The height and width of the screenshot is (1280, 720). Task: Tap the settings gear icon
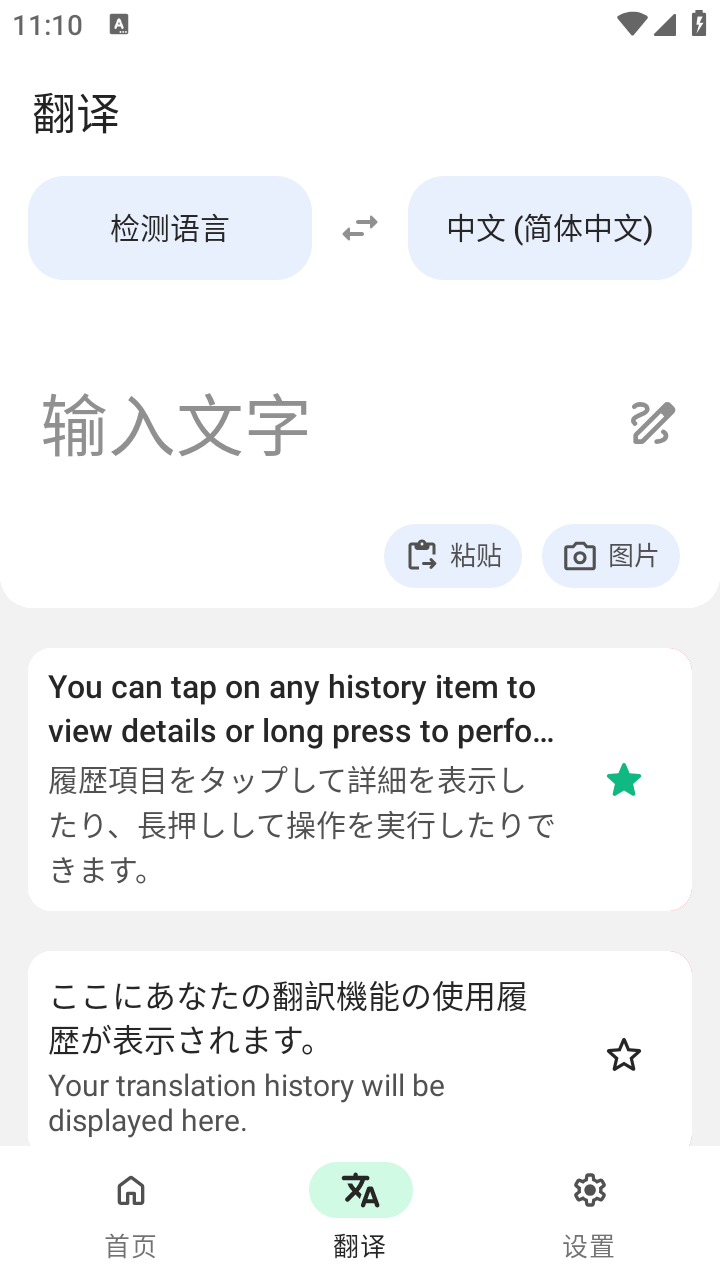click(x=589, y=1190)
